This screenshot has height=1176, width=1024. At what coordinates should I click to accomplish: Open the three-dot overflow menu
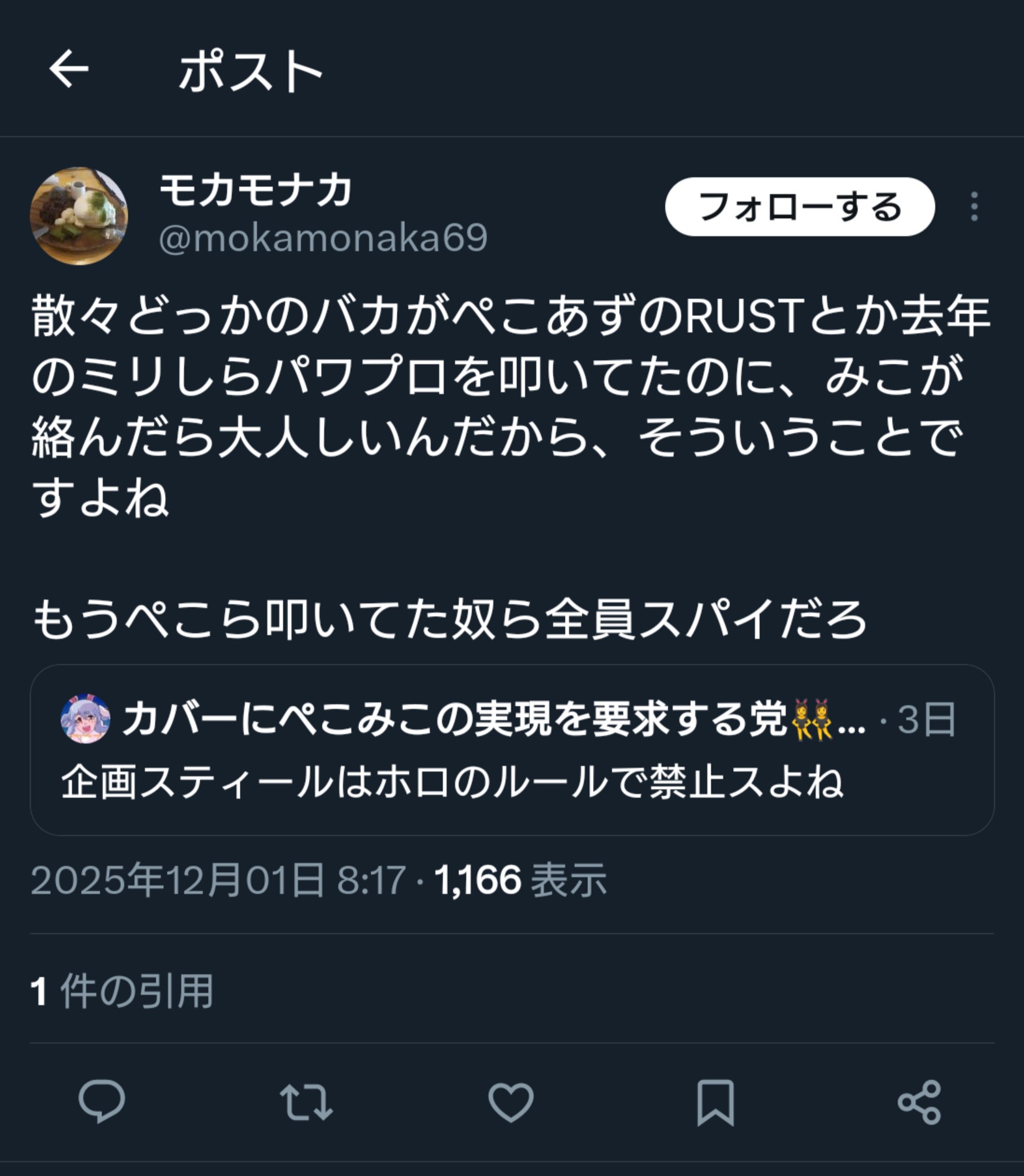974,207
